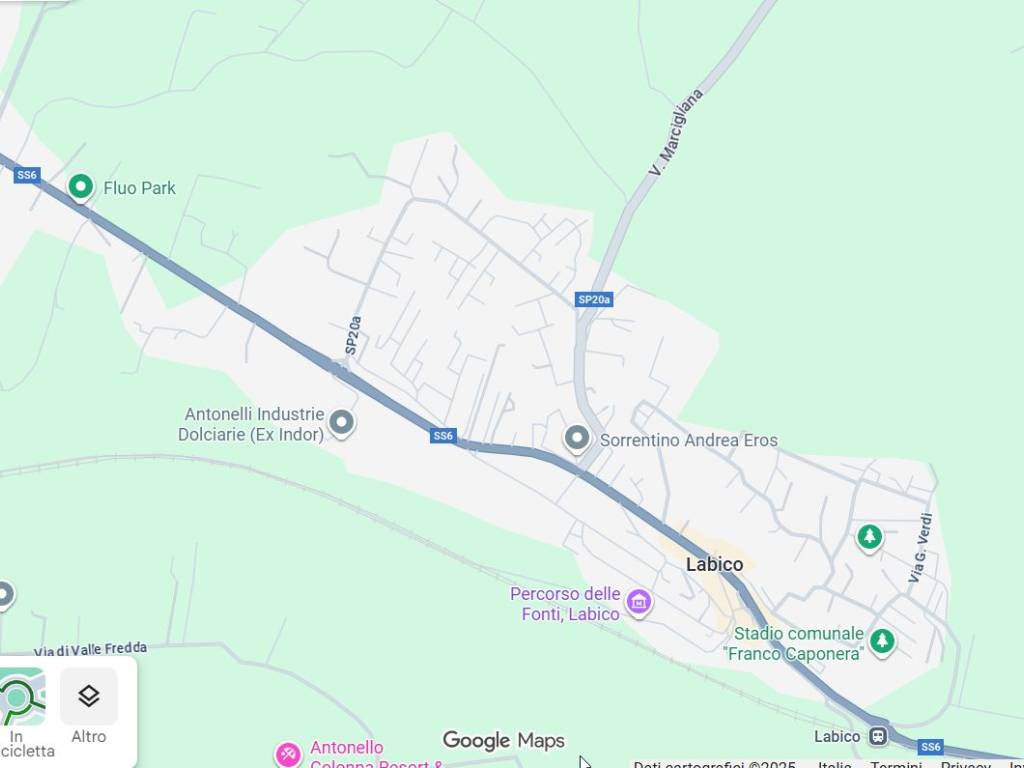Open the Fluo Park place marker
Viewport: 1024px width, 768px height.
click(81, 187)
